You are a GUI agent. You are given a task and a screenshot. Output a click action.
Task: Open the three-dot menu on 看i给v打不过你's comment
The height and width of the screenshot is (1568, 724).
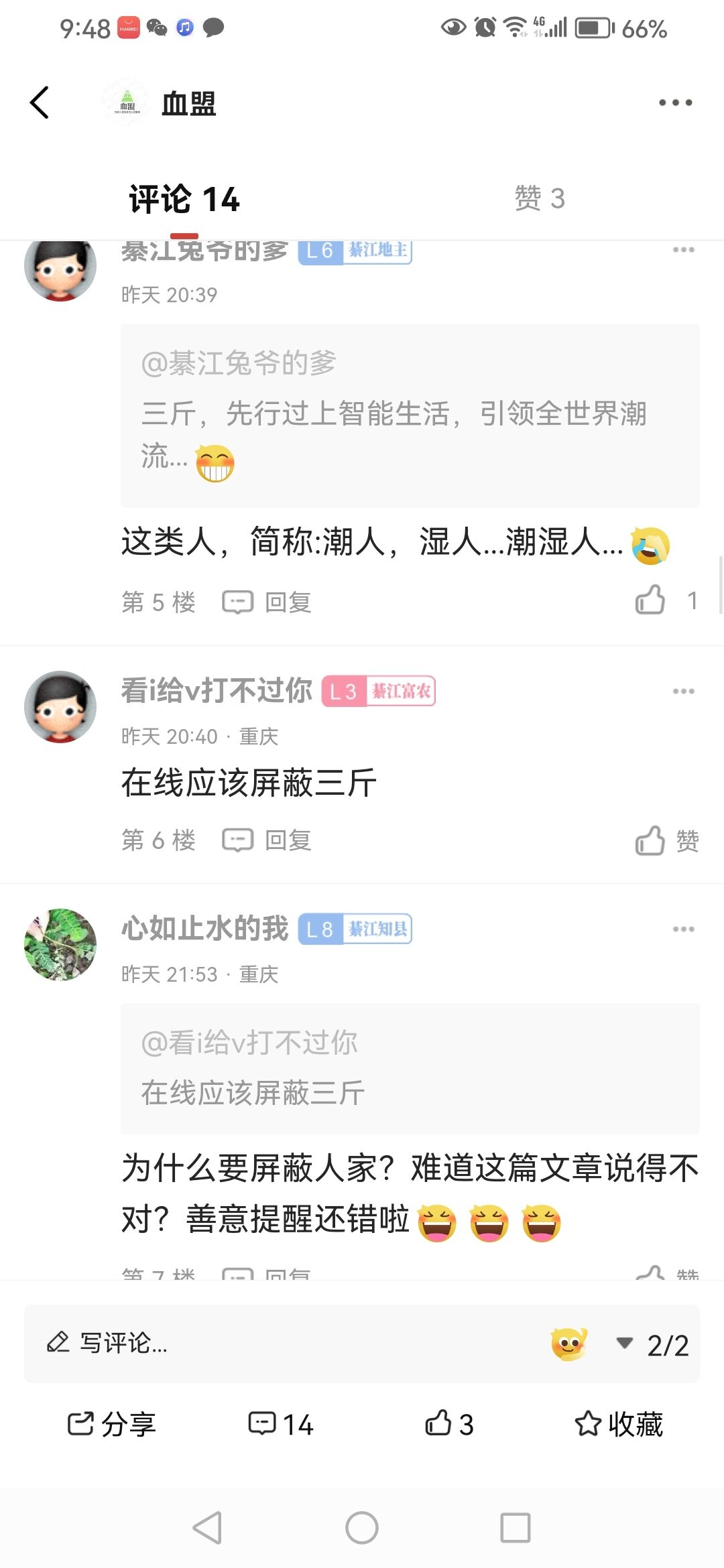coord(683,691)
